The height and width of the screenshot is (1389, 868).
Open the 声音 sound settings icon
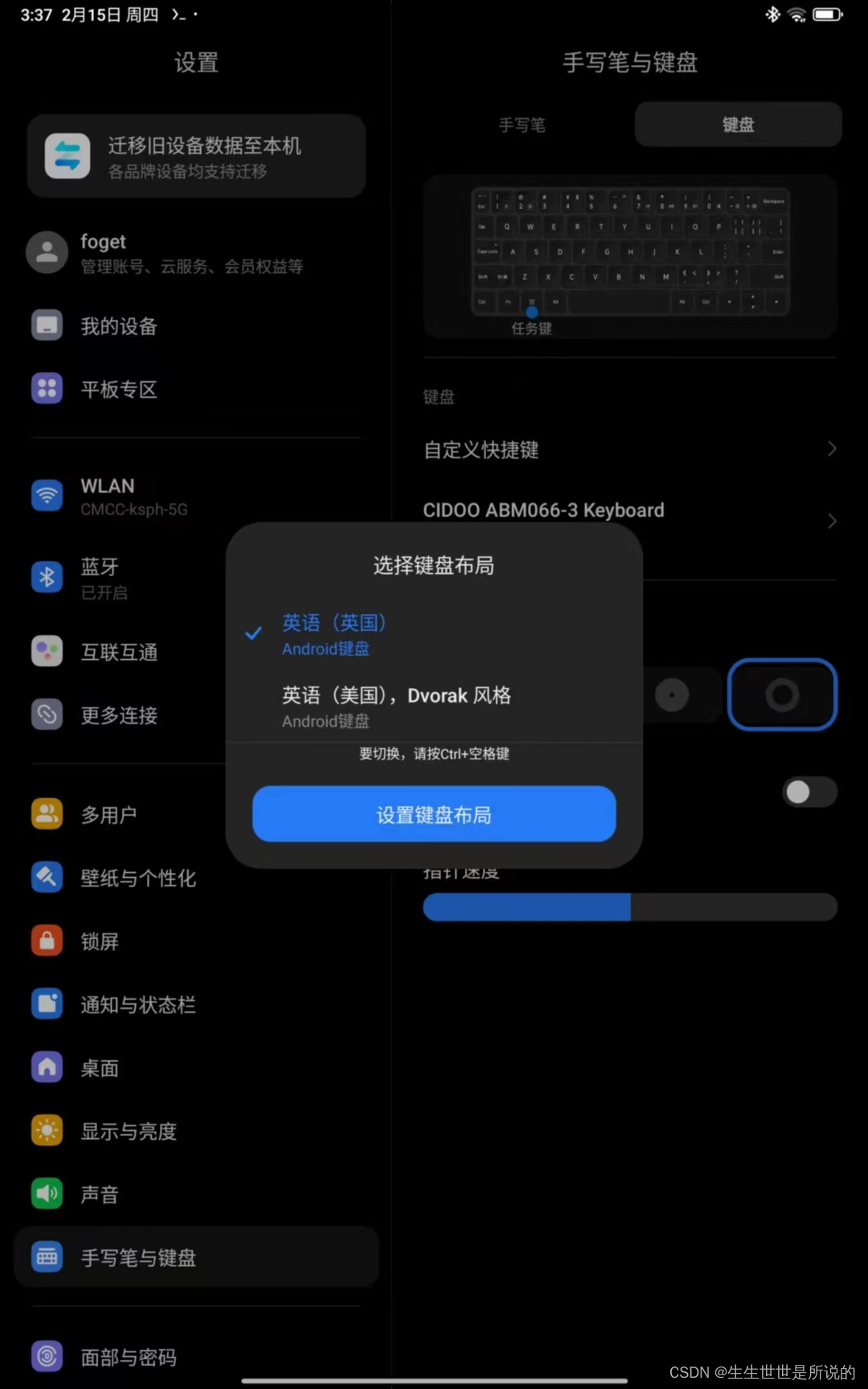coord(47,1193)
